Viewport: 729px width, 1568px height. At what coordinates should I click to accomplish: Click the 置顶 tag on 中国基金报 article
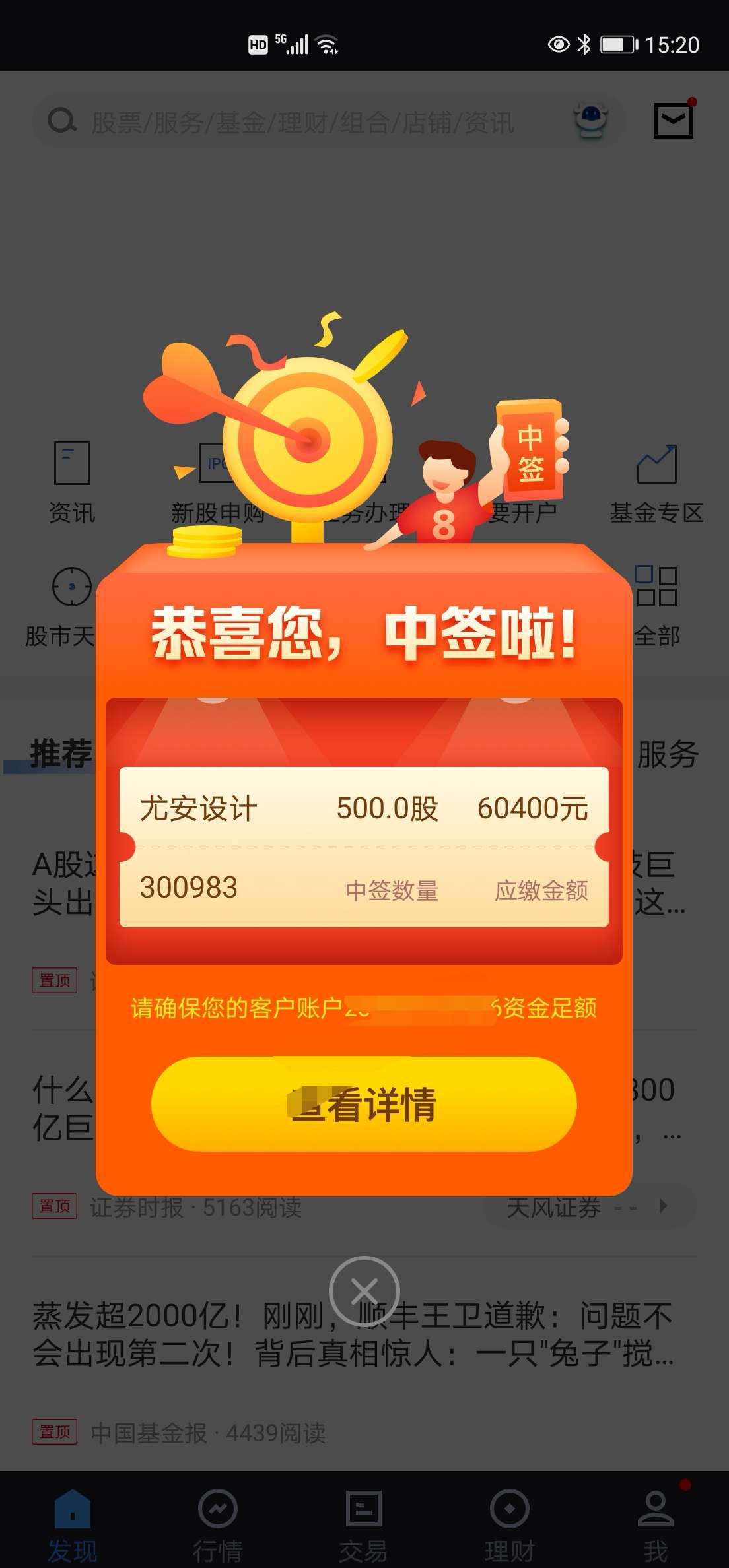[x=55, y=1433]
